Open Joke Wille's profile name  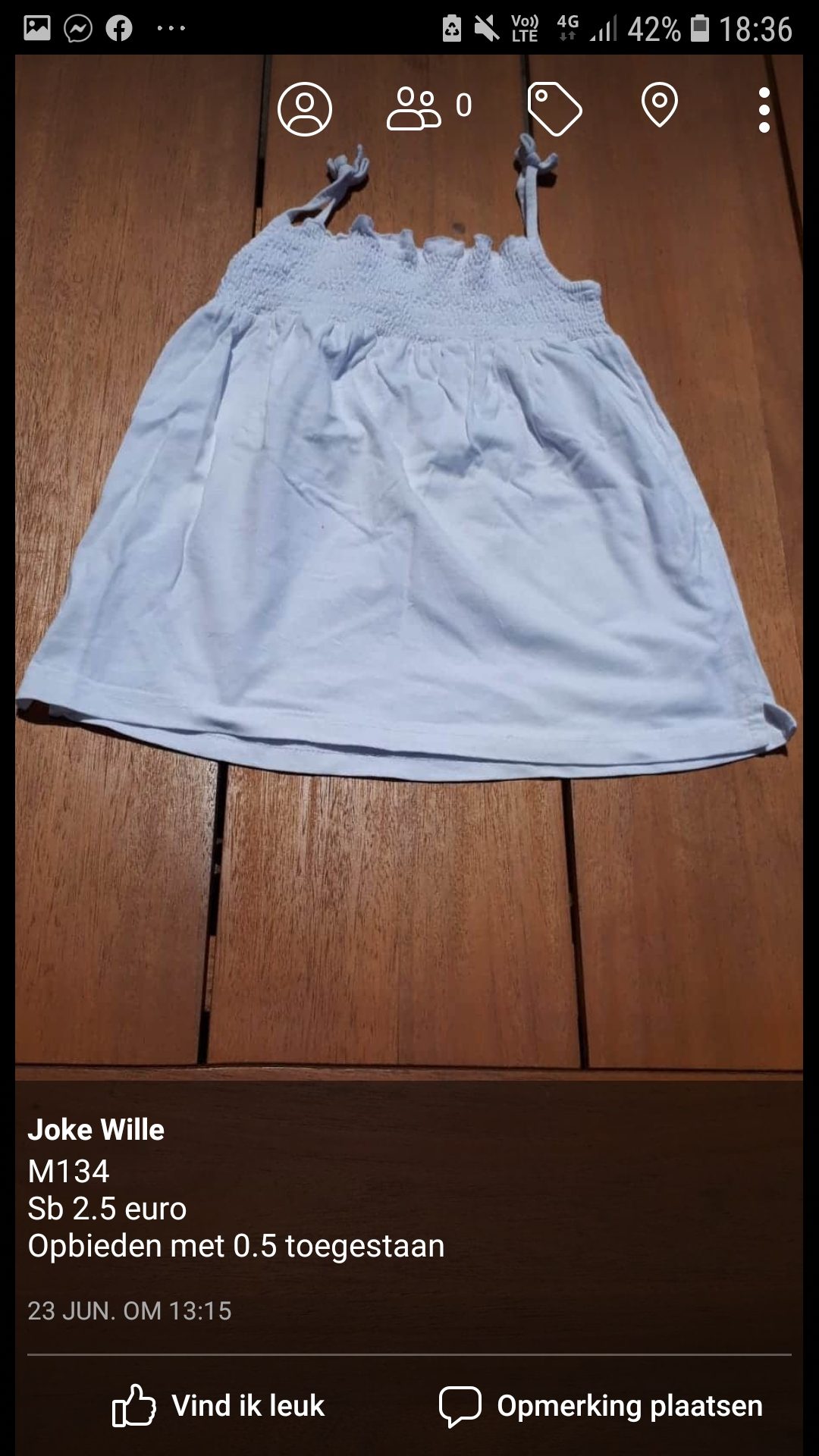pyautogui.click(x=96, y=1129)
